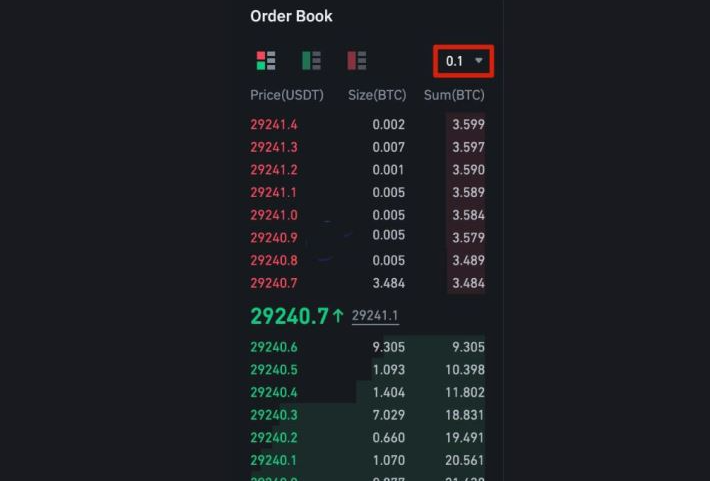Switch to buy orders only view
This screenshot has width=710, height=481.
coord(311,61)
